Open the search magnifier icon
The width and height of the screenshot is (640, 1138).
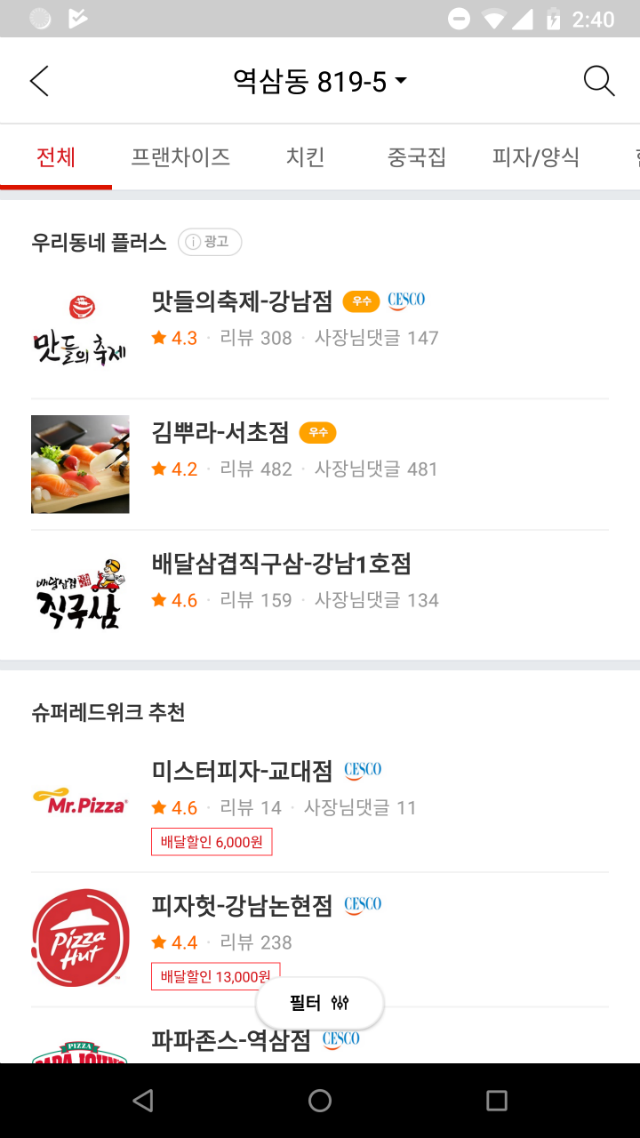click(x=598, y=81)
